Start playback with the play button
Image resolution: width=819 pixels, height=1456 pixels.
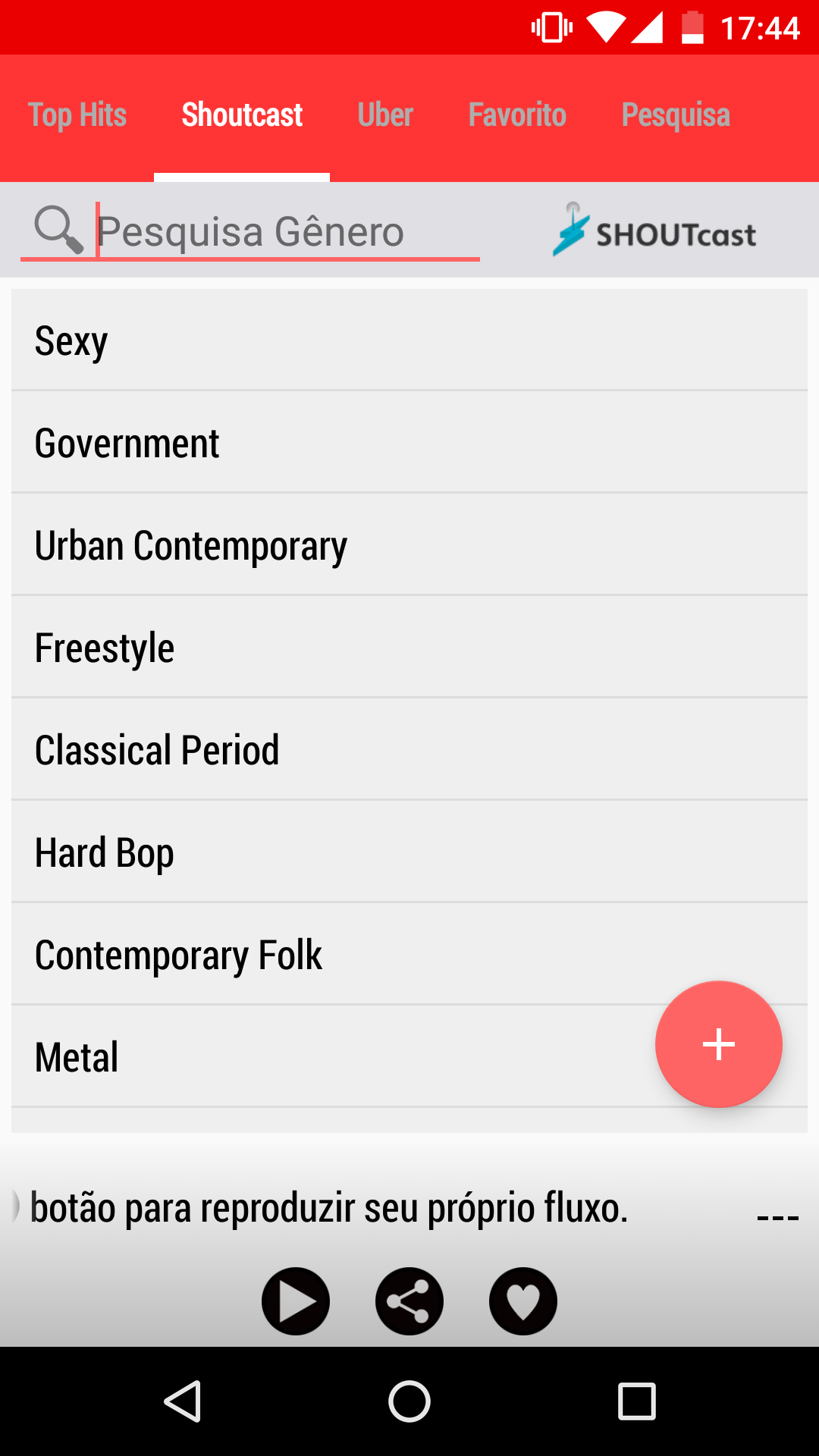(296, 1301)
